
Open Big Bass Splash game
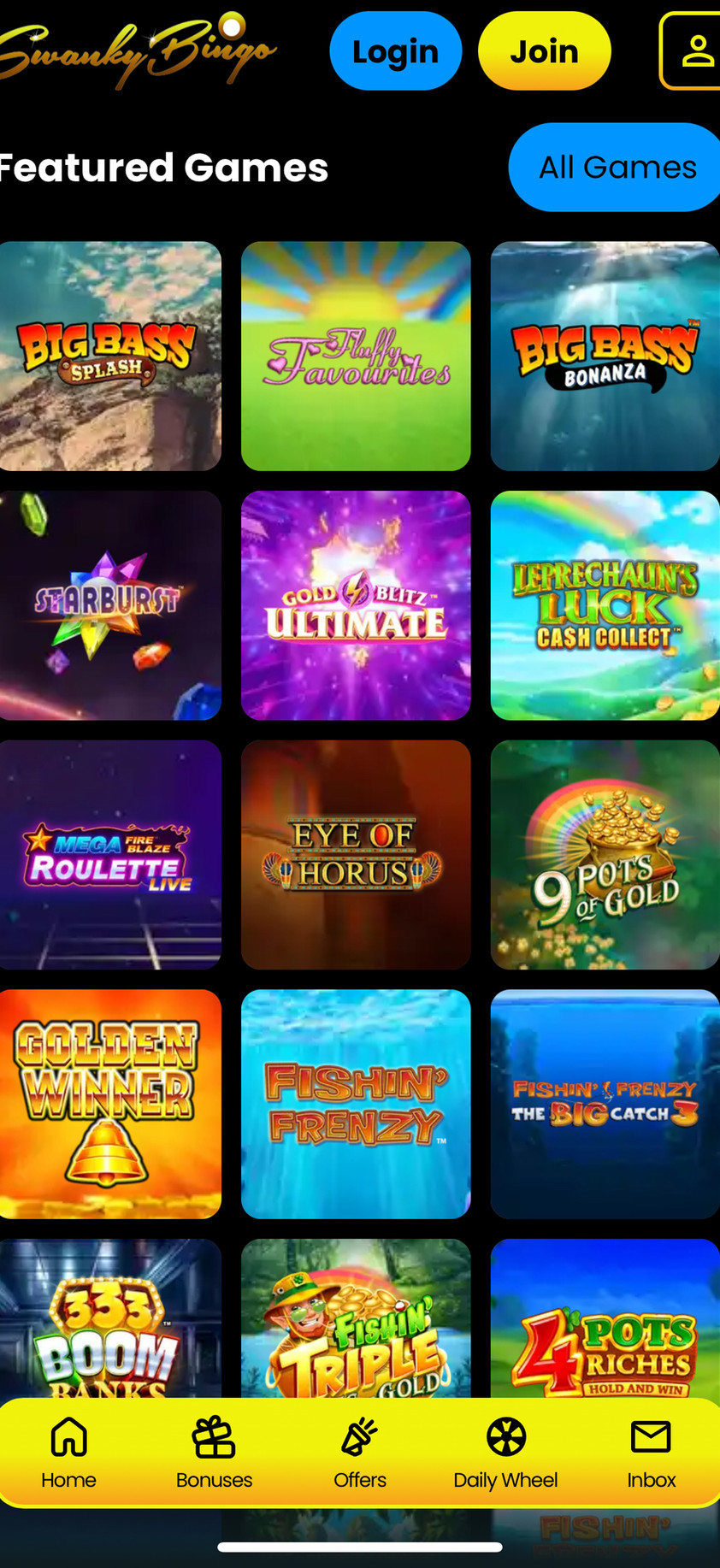point(109,356)
